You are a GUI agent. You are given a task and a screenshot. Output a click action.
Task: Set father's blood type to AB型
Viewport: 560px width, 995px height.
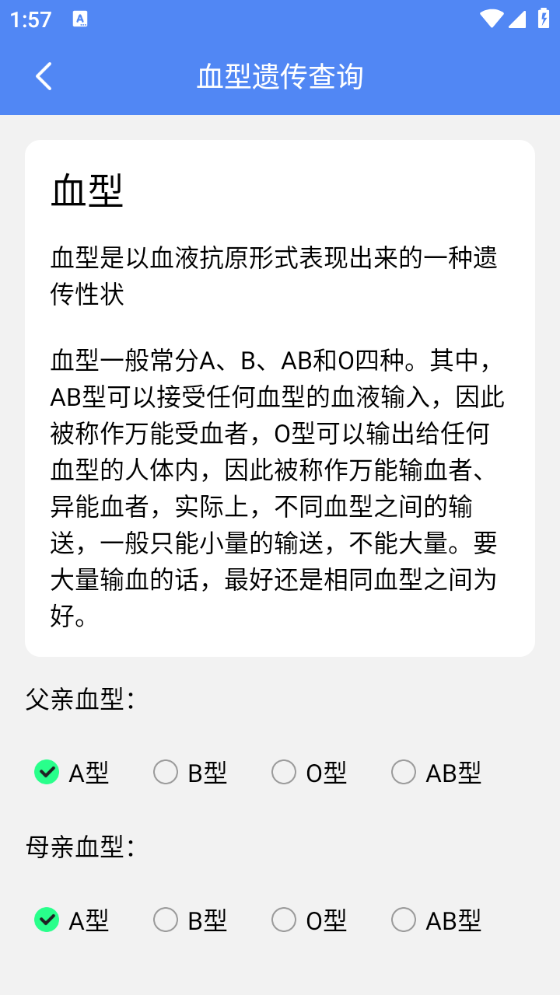pyautogui.click(x=436, y=773)
